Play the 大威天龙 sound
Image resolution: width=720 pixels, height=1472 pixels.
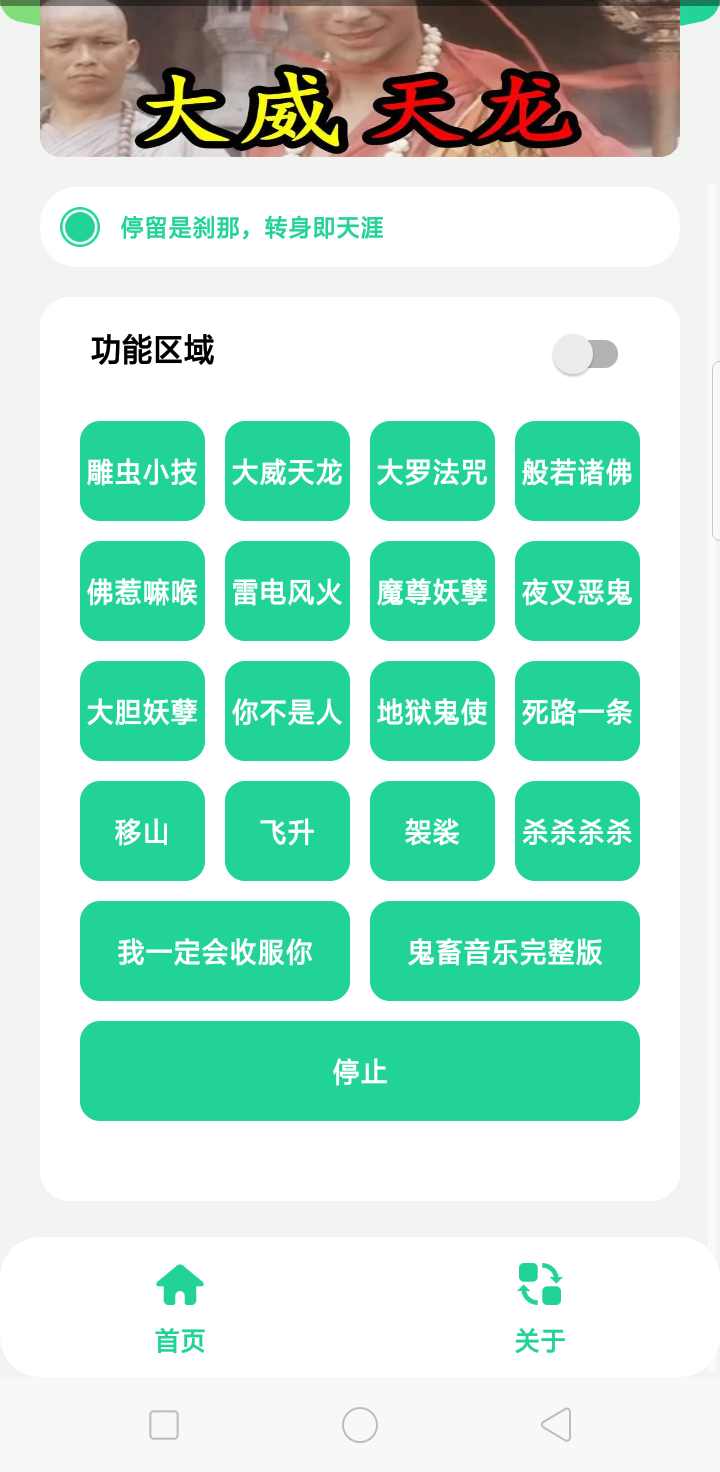(x=287, y=471)
